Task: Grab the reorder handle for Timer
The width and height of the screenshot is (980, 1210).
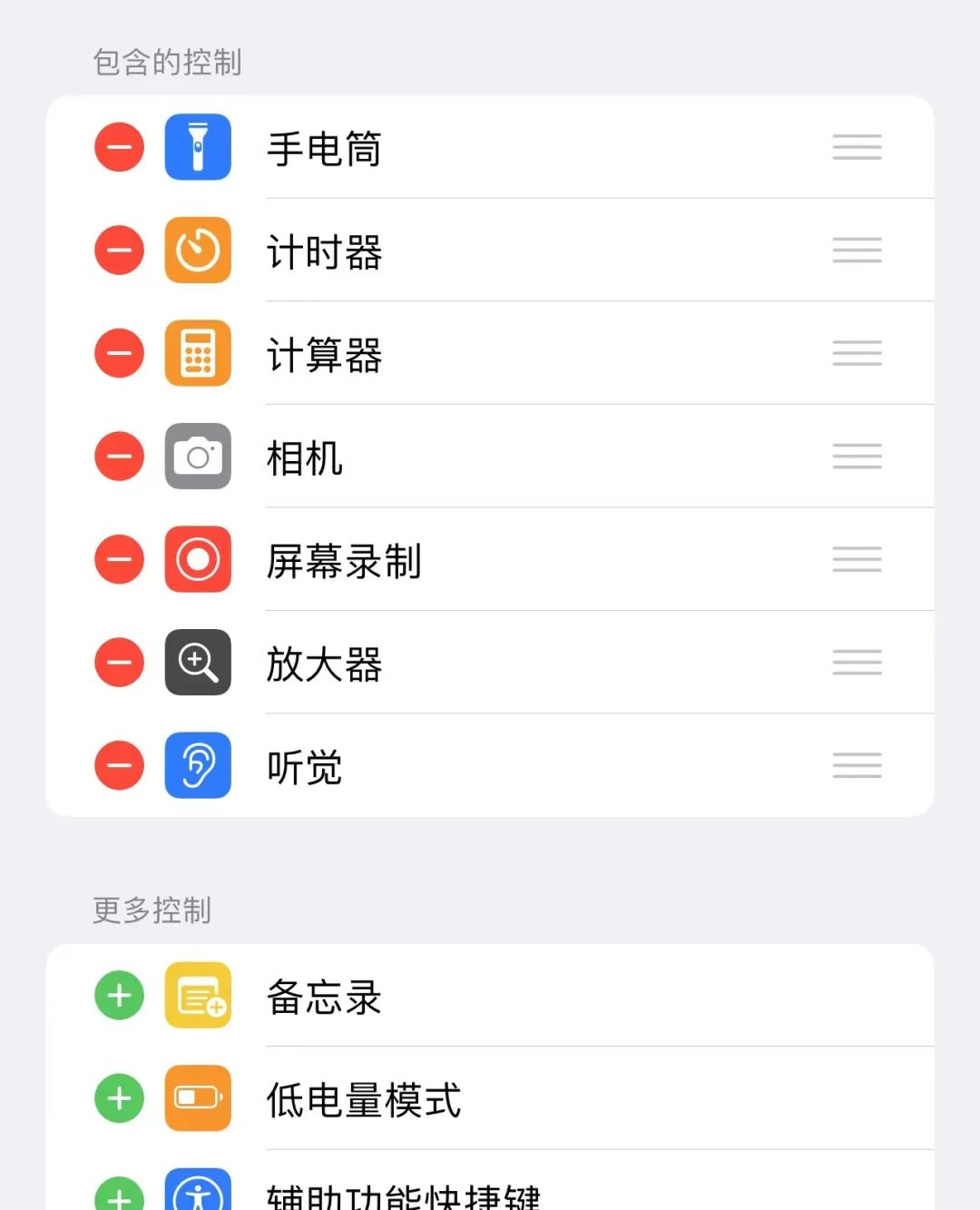Action: (857, 251)
